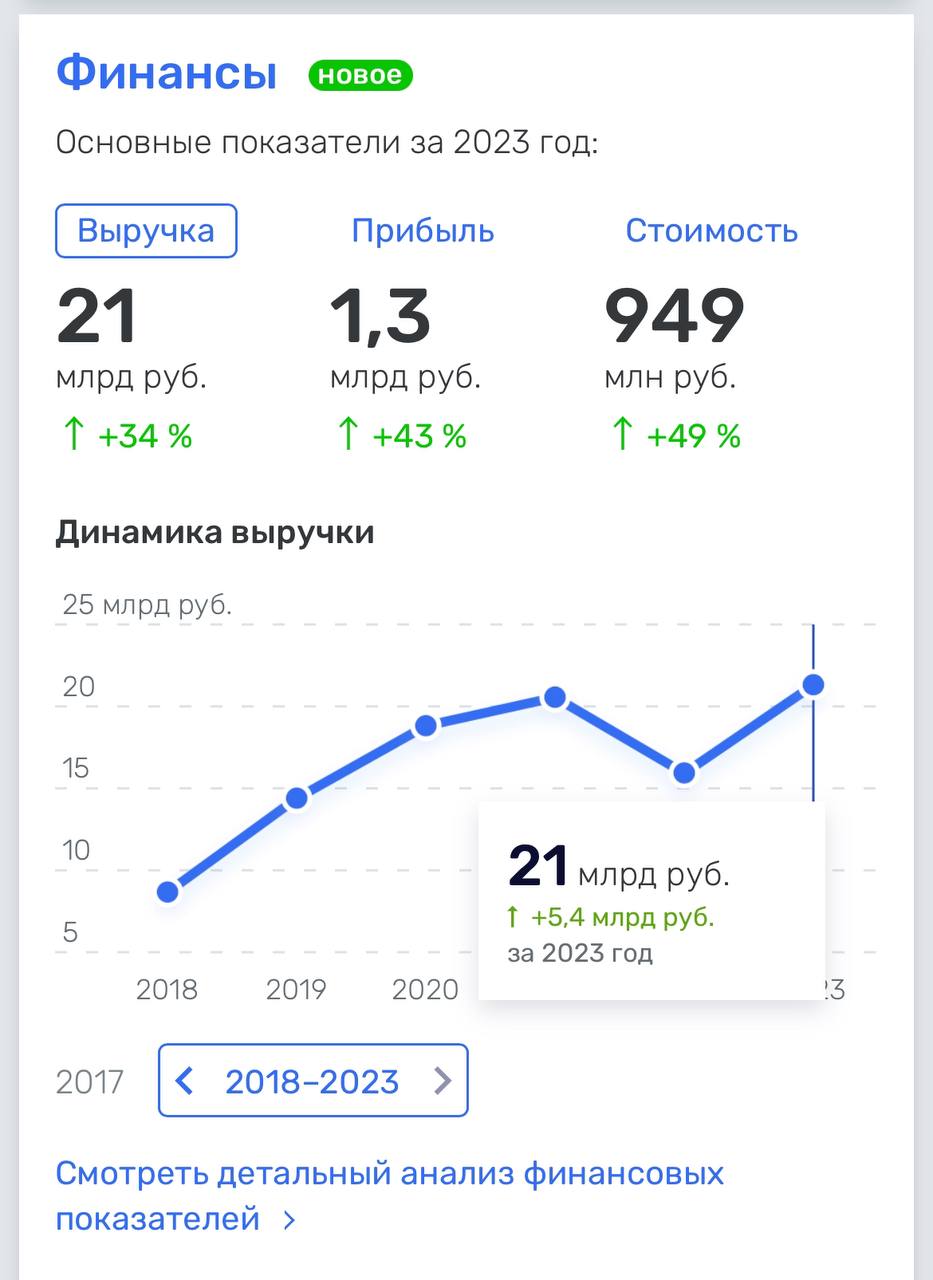Image resolution: width=933 pixels, height=1280 pixels.
Task: Tap the 2018 data point on the chart
Action: (x=168, y=891)
